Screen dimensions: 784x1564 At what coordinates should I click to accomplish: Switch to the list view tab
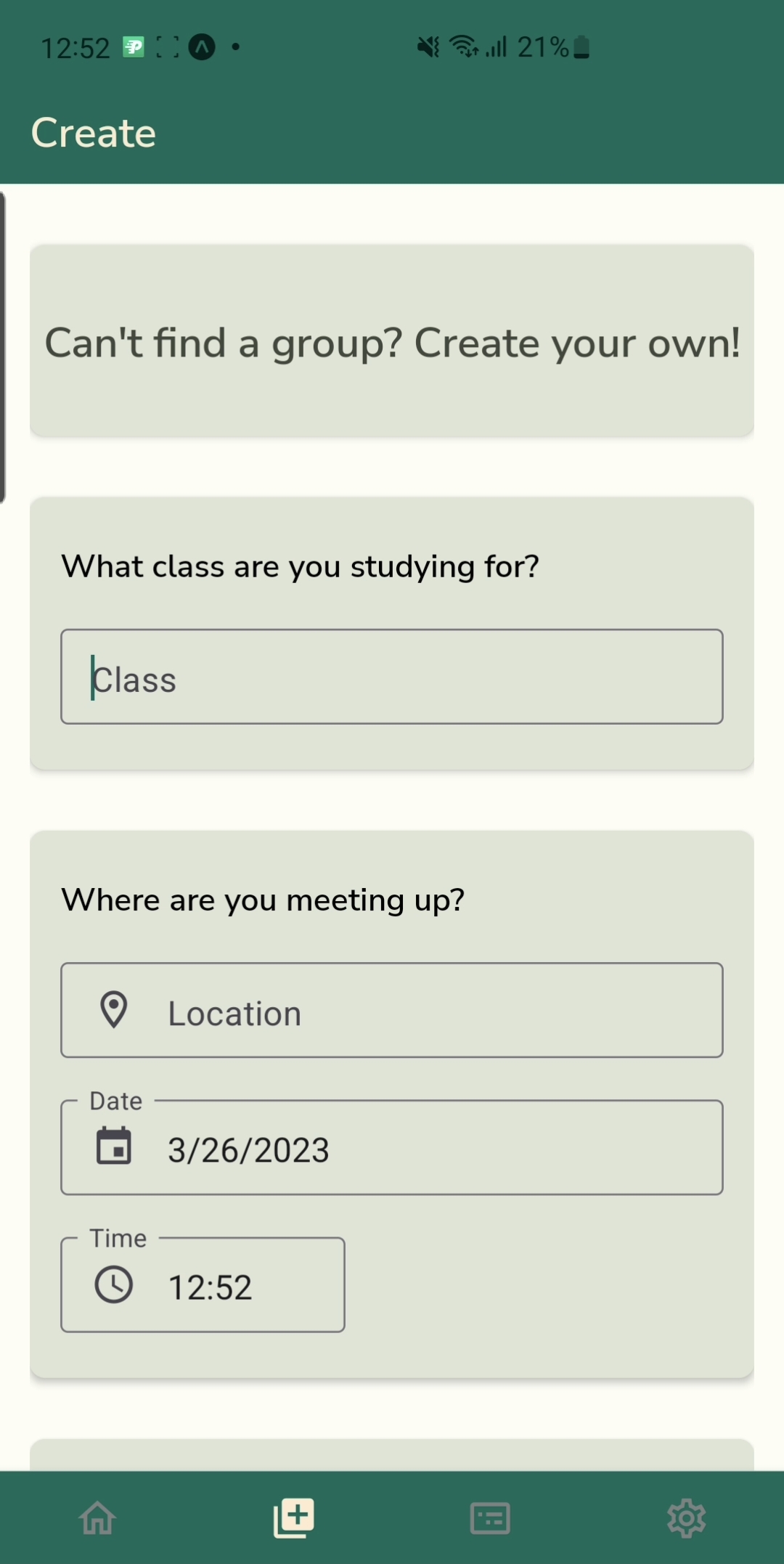490,1518
